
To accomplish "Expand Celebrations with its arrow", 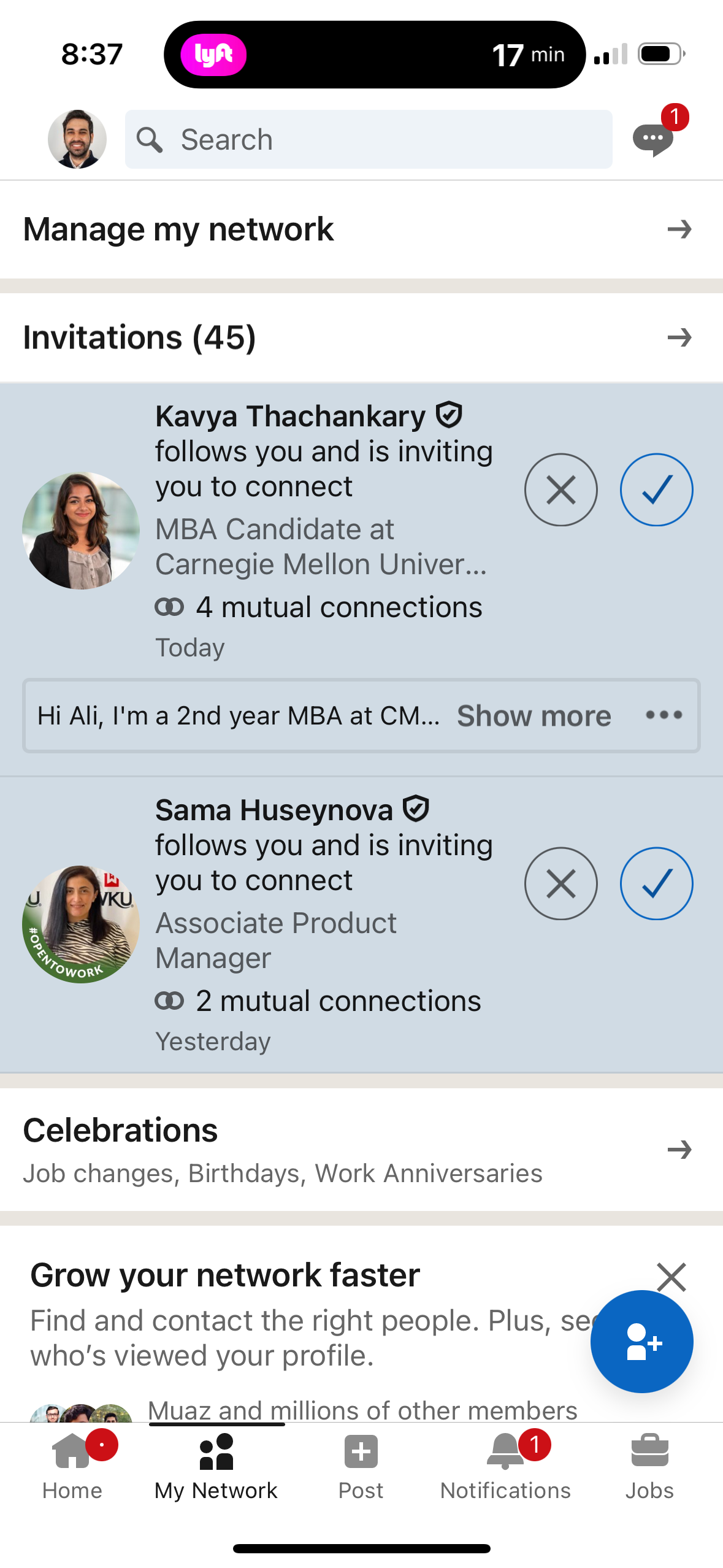I will [x=679, y=1148].
